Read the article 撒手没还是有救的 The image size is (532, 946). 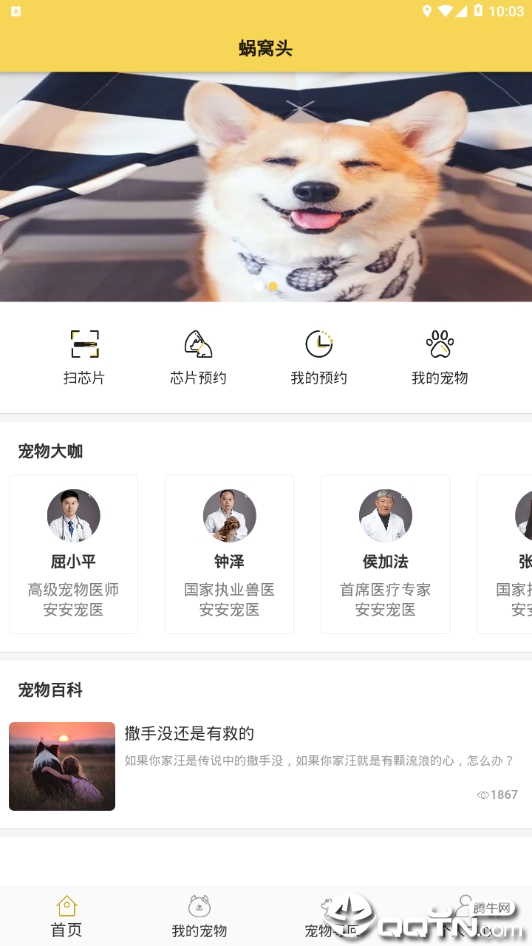(x=266, y=766)
